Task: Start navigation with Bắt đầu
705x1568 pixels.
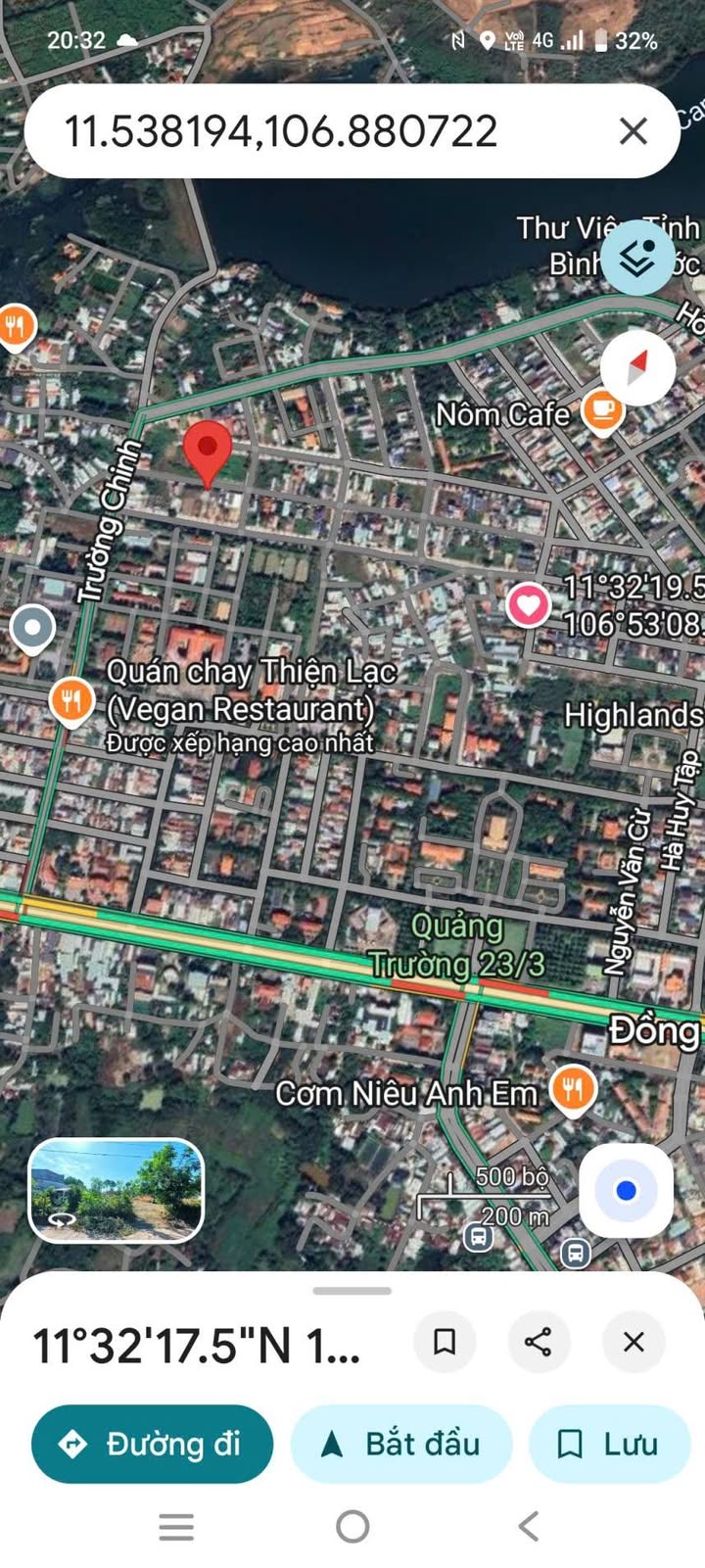Action: 401,1444
